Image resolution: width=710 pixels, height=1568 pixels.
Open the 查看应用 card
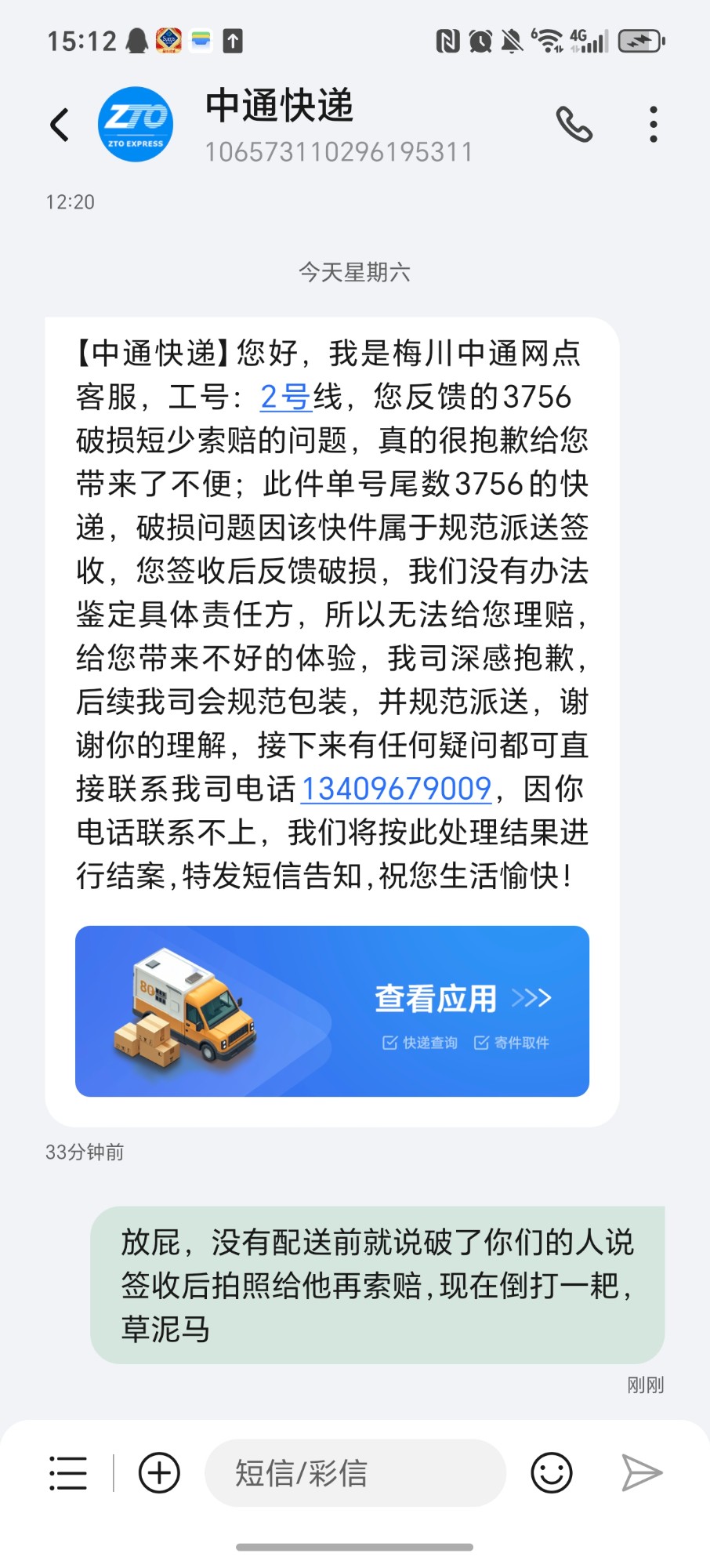(x=332, y=1011)
